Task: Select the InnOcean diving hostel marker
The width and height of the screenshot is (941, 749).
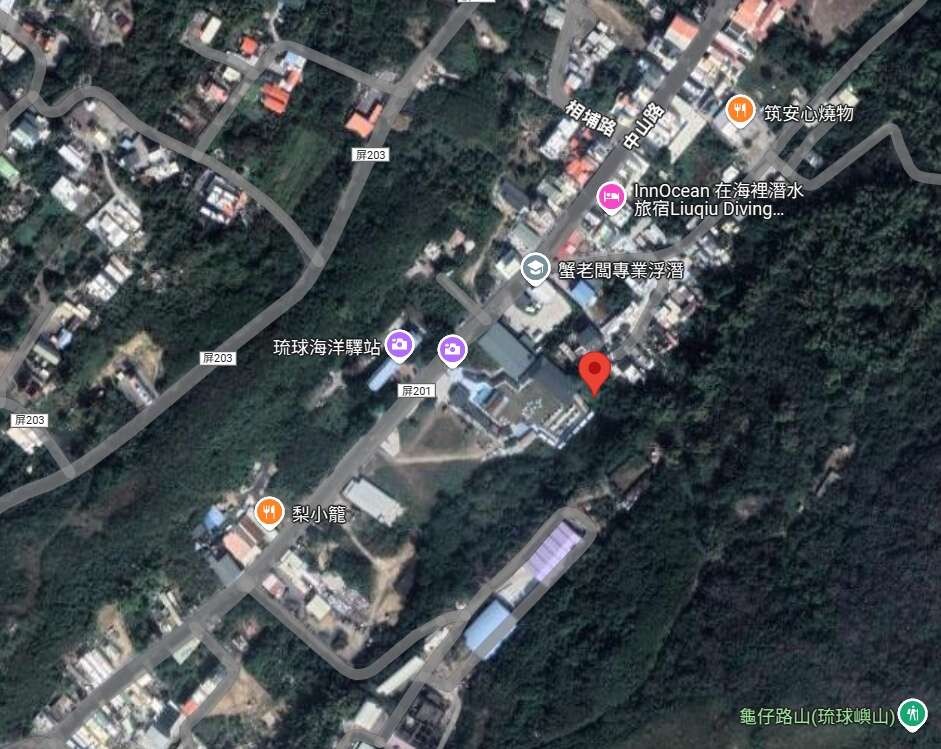Action: 609,197
